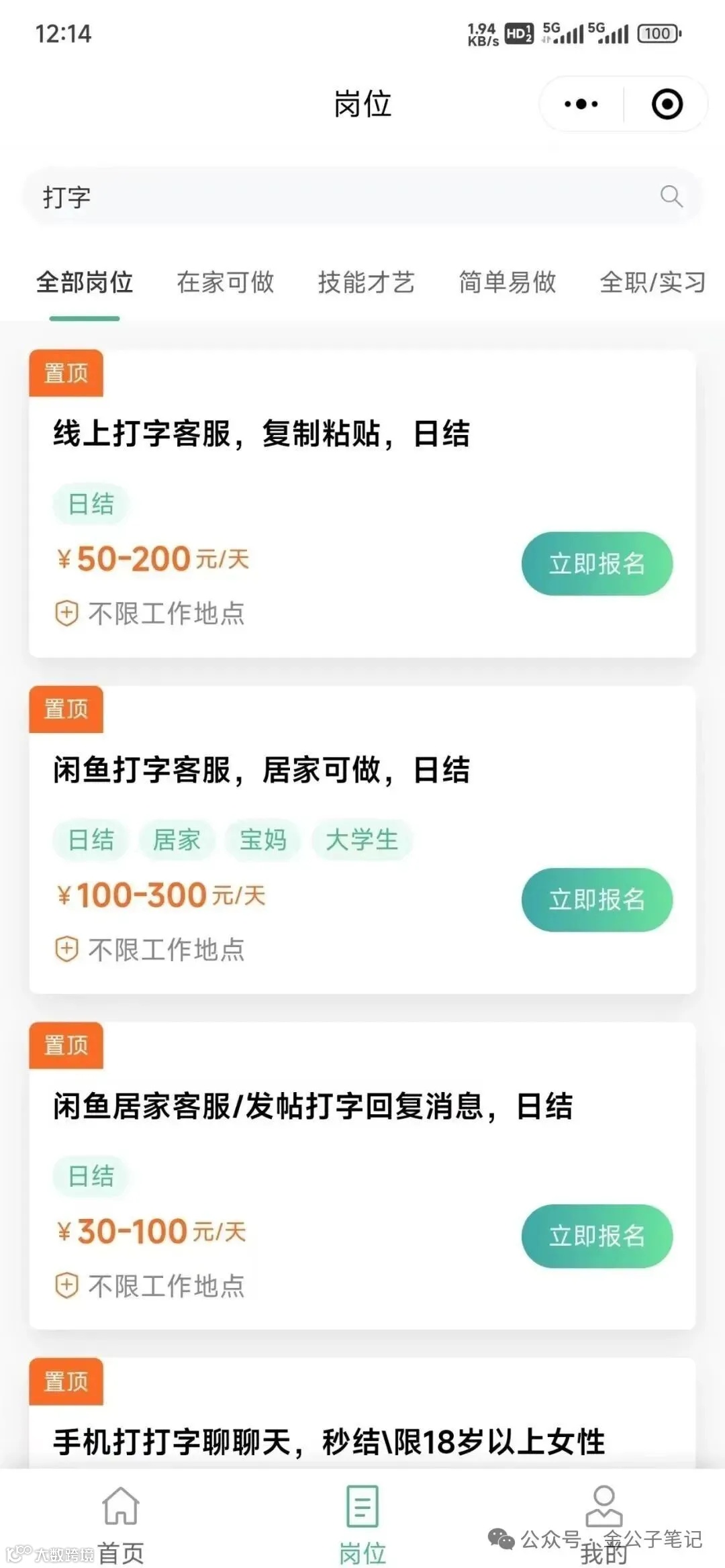Click the shield location icon on first job card
The image size is (725, 1568).
[x=66, y=611]
